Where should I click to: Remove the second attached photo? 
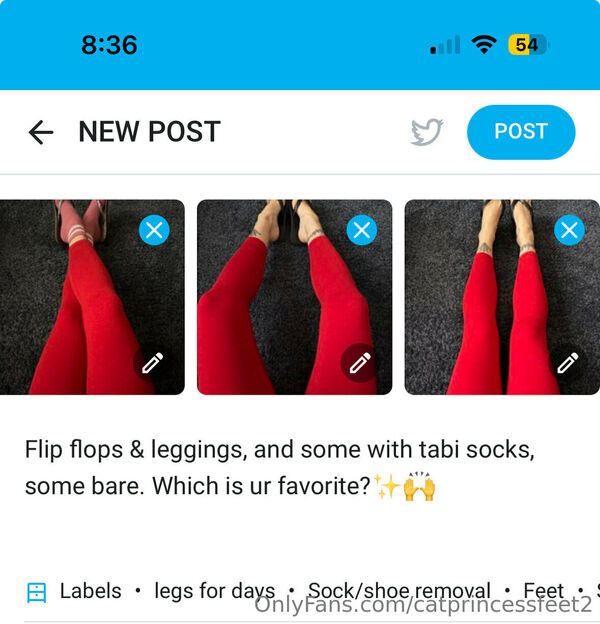pos(361,231)
